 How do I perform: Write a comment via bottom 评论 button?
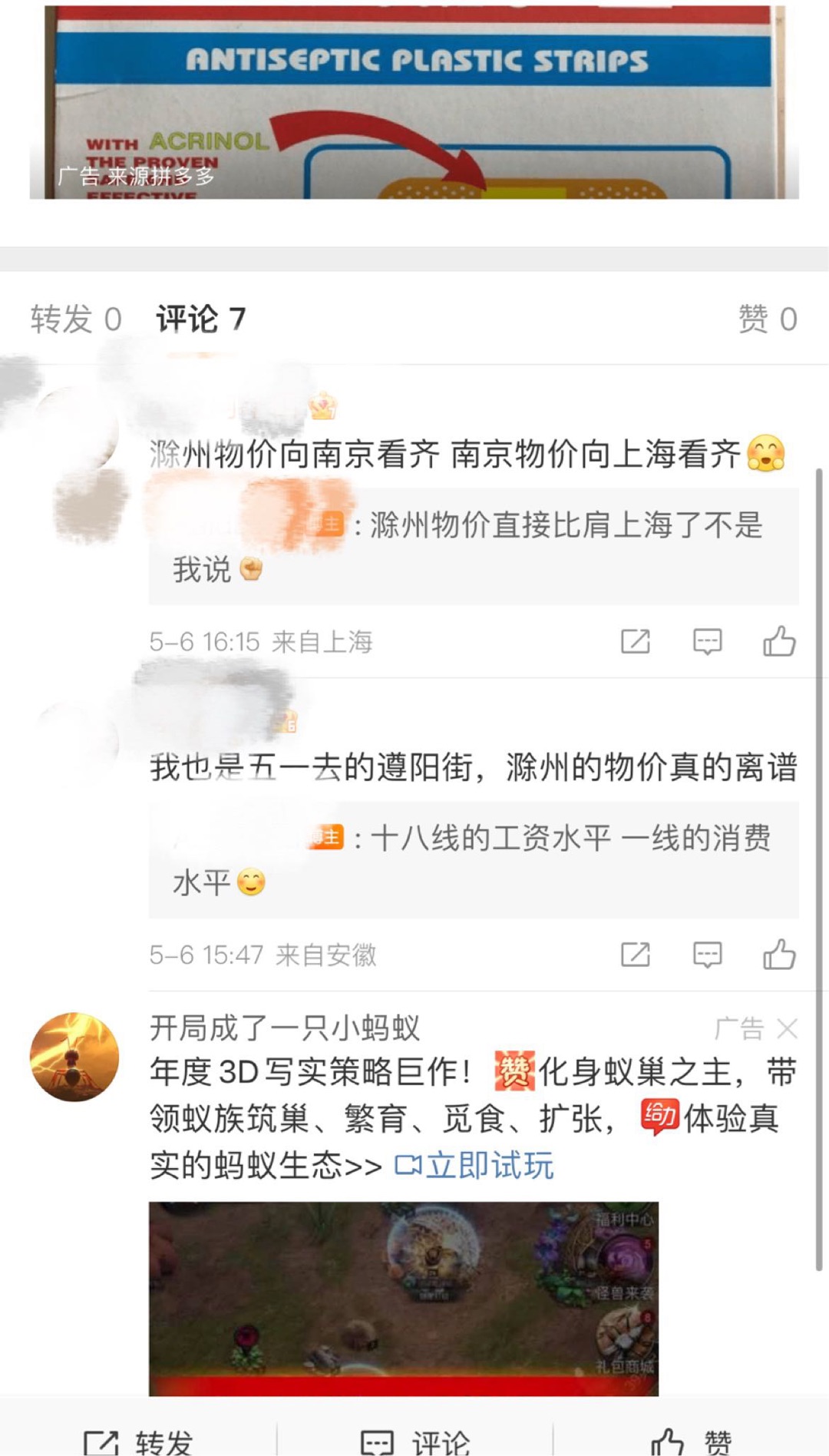tap(414, 1441)
